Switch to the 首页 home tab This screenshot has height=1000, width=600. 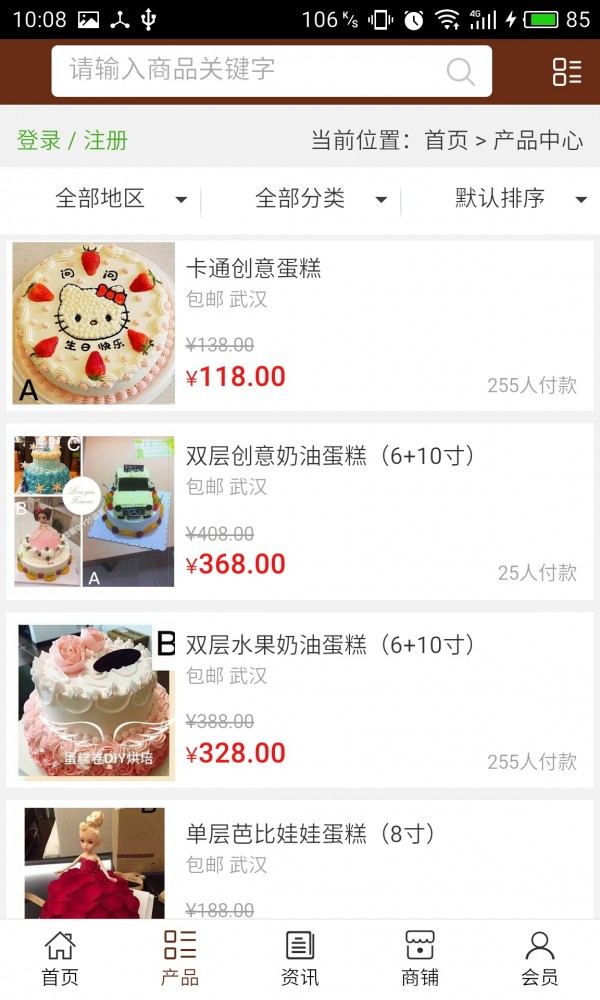tap(60, 959)
